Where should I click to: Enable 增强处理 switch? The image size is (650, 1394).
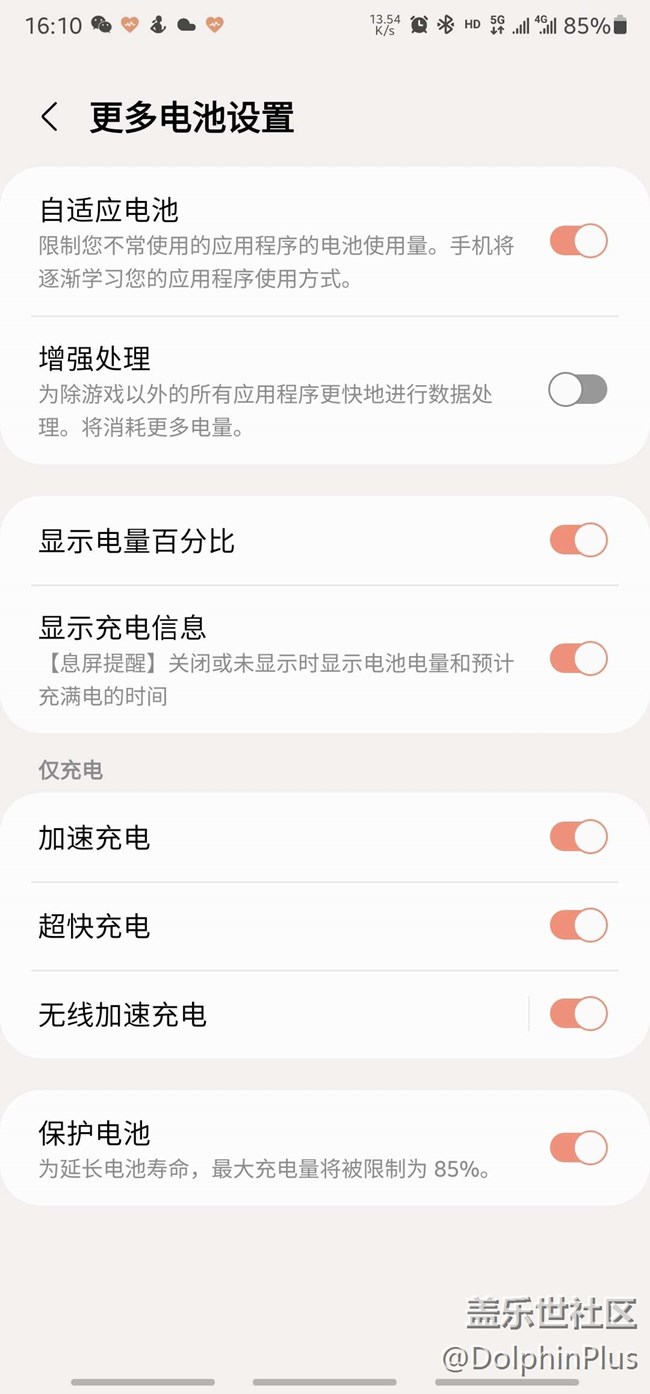578,390
